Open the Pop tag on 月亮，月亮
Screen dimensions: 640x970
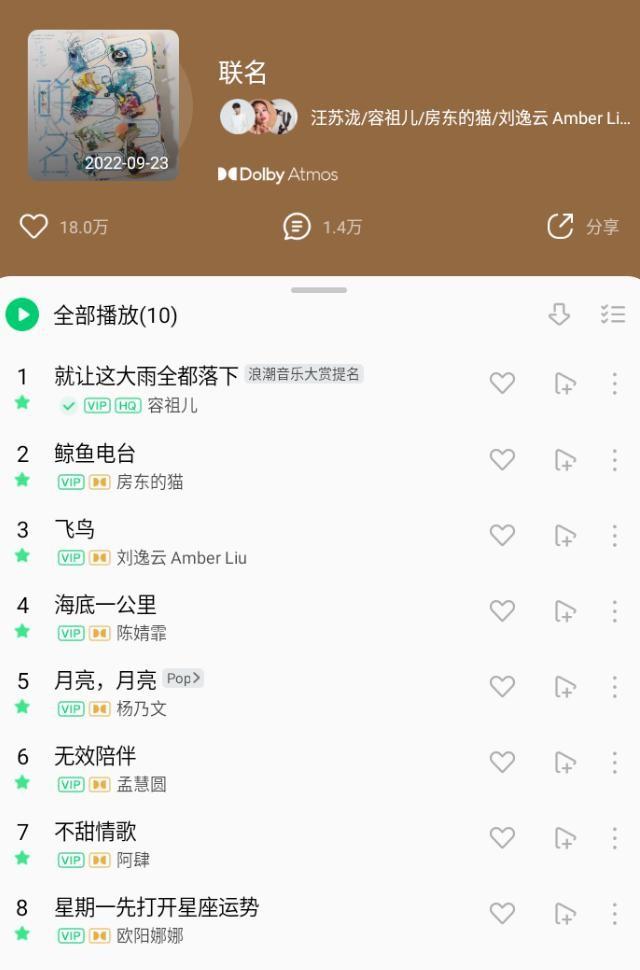[184, 679]
